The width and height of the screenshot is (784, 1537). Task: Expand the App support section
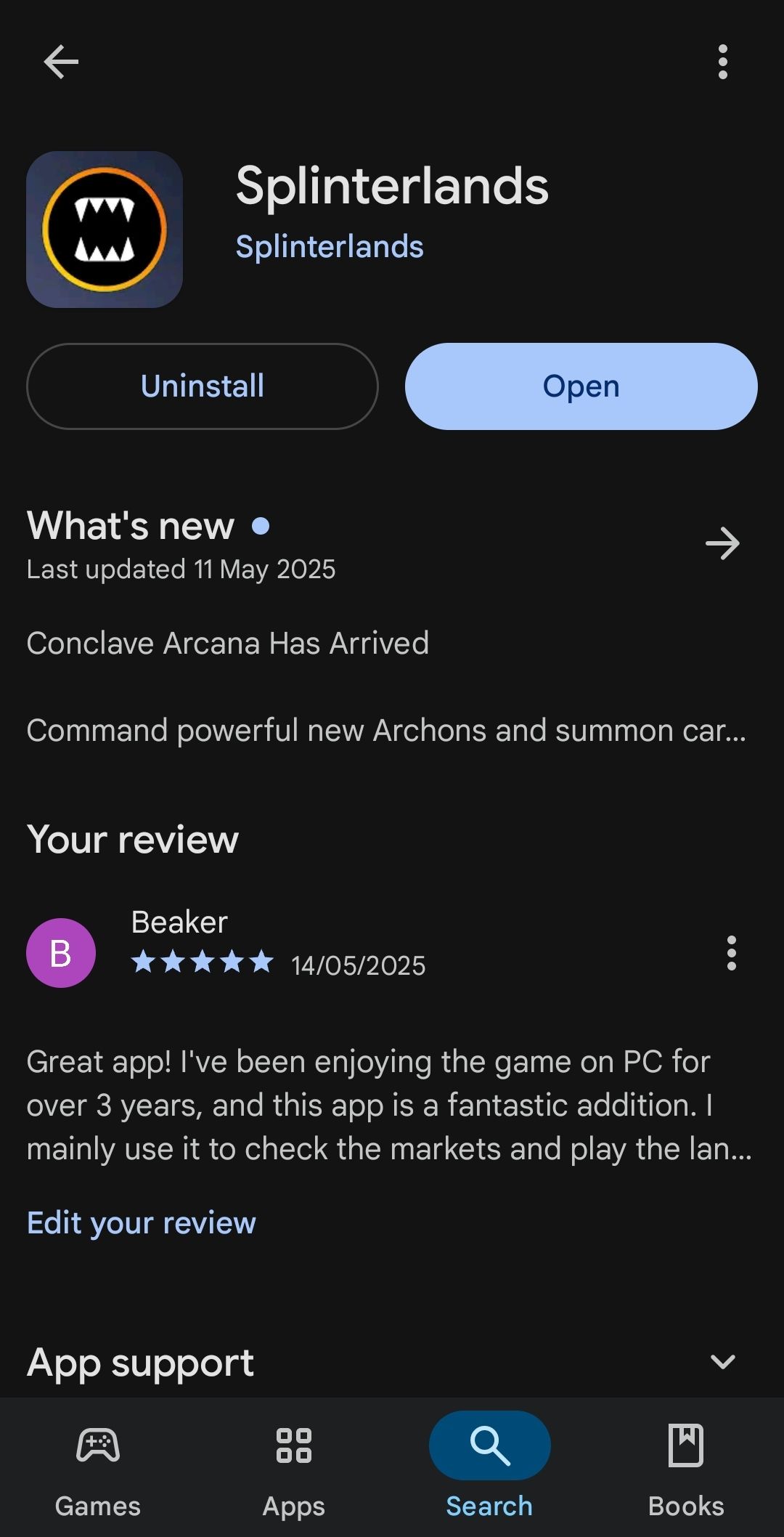point(722,1362)
